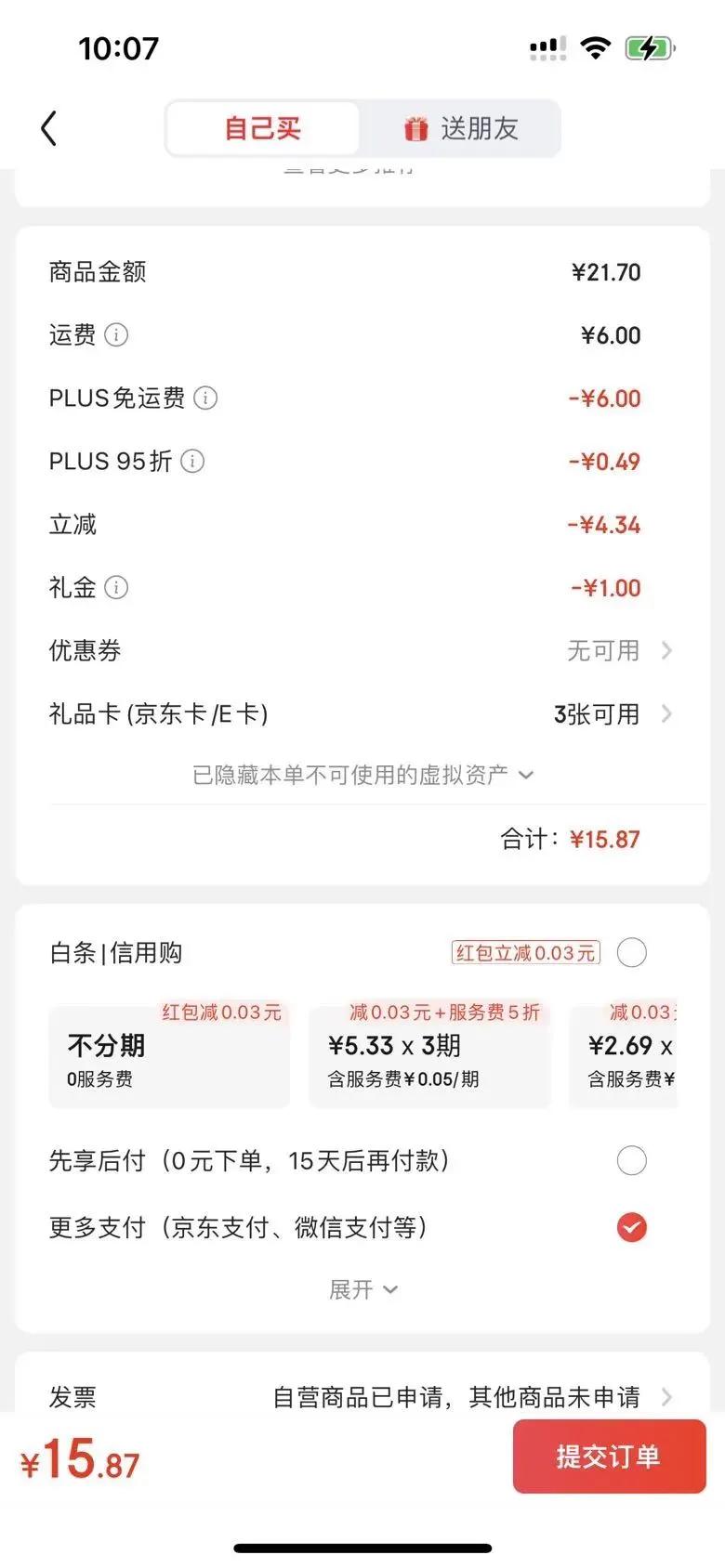Tap the 礼金 info icon

coord(116,588)
